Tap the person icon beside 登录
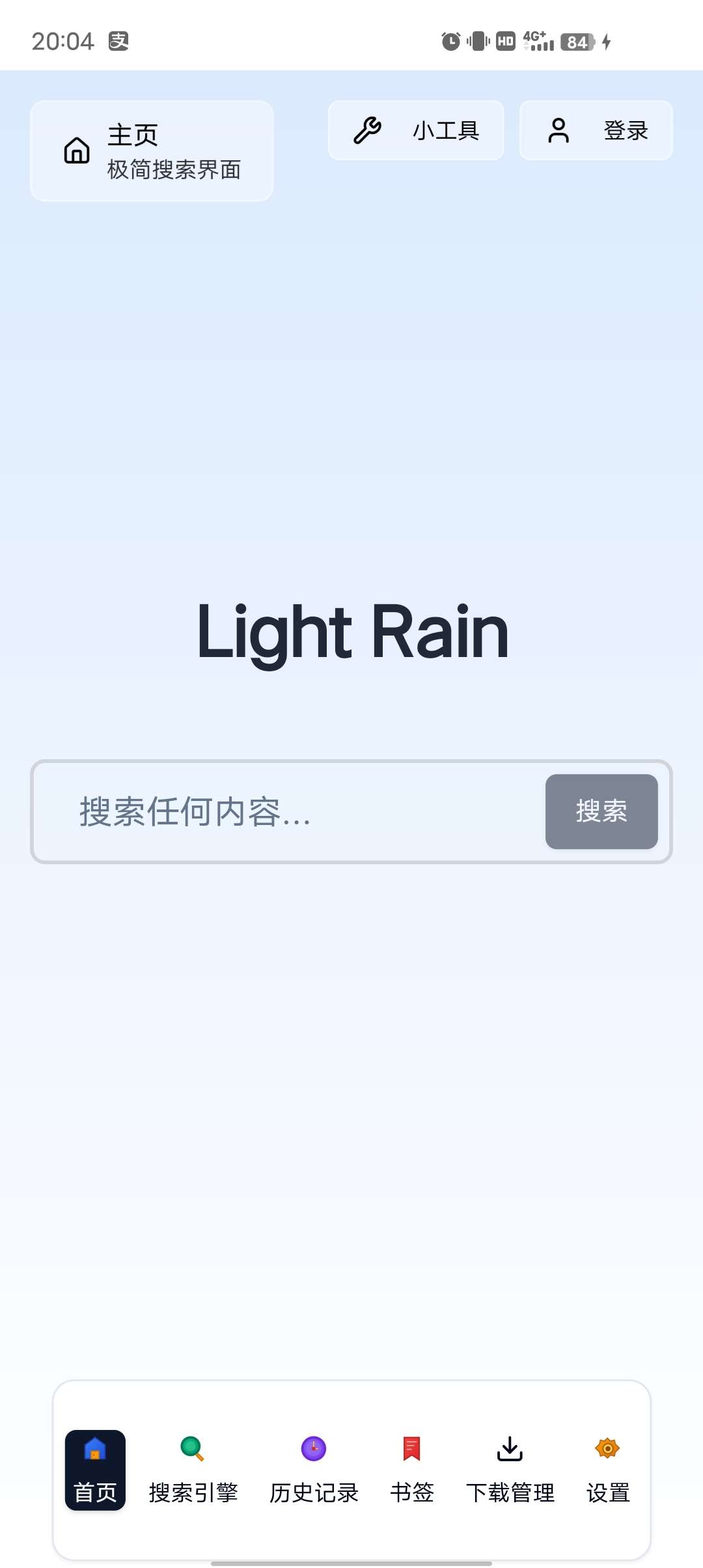The width and height of the screenshot is (703, 1568). click(559, 130)
